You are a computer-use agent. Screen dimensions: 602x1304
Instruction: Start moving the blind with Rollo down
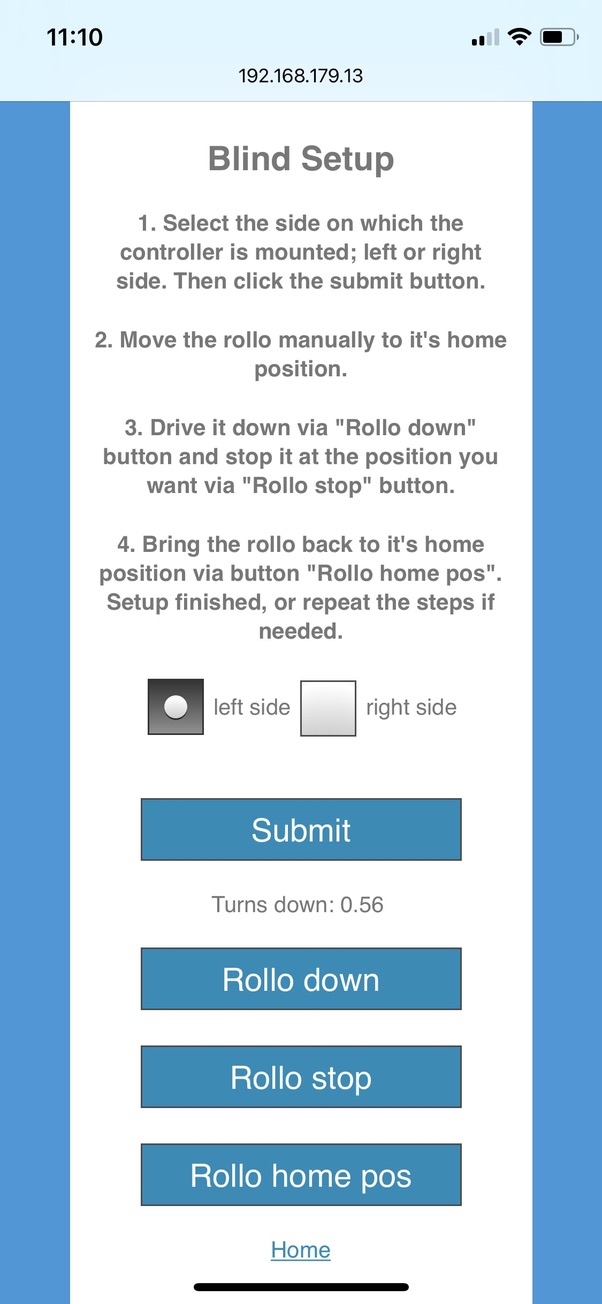tap(301, 979)
